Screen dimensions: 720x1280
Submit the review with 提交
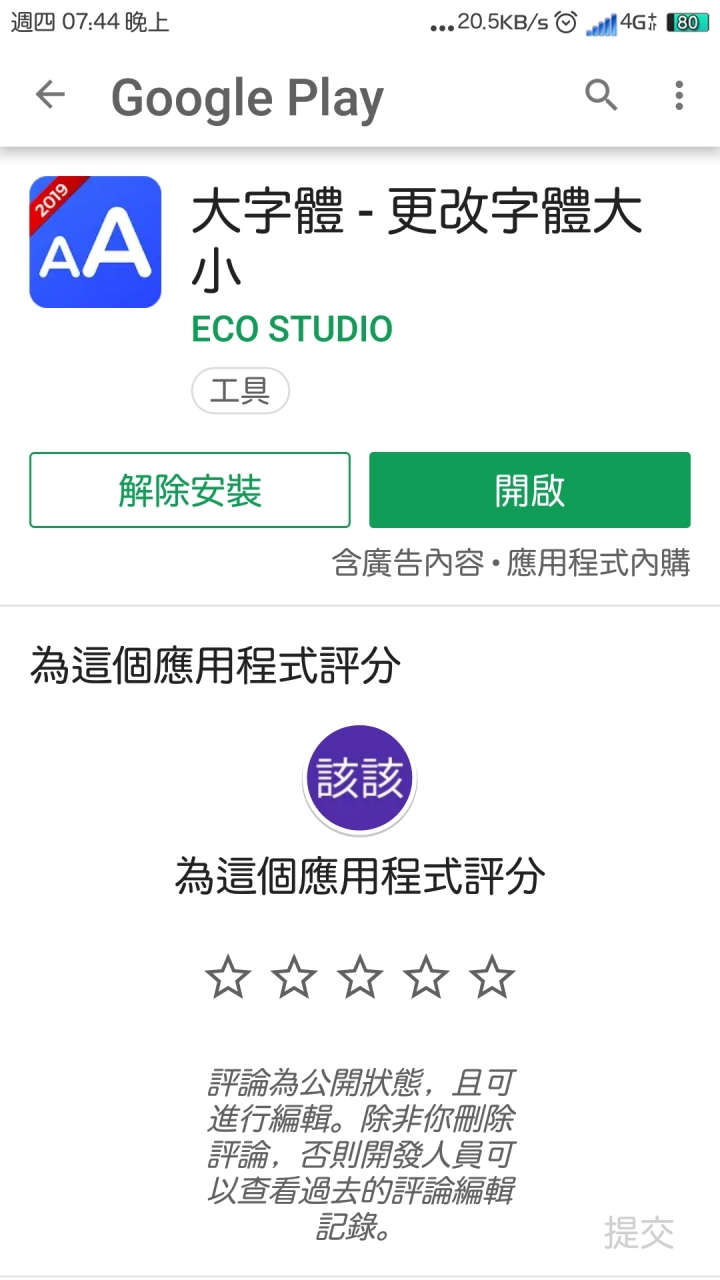pos(639,1232)
